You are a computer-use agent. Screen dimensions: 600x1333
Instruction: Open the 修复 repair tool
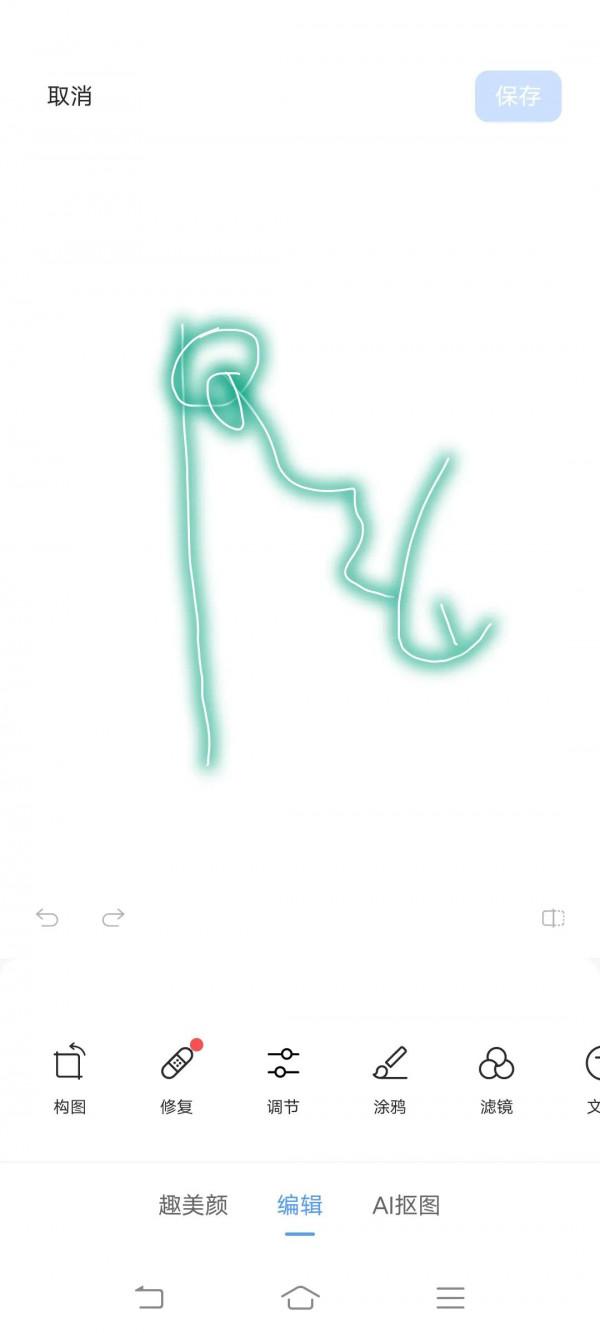click(x=177, y=1077)
